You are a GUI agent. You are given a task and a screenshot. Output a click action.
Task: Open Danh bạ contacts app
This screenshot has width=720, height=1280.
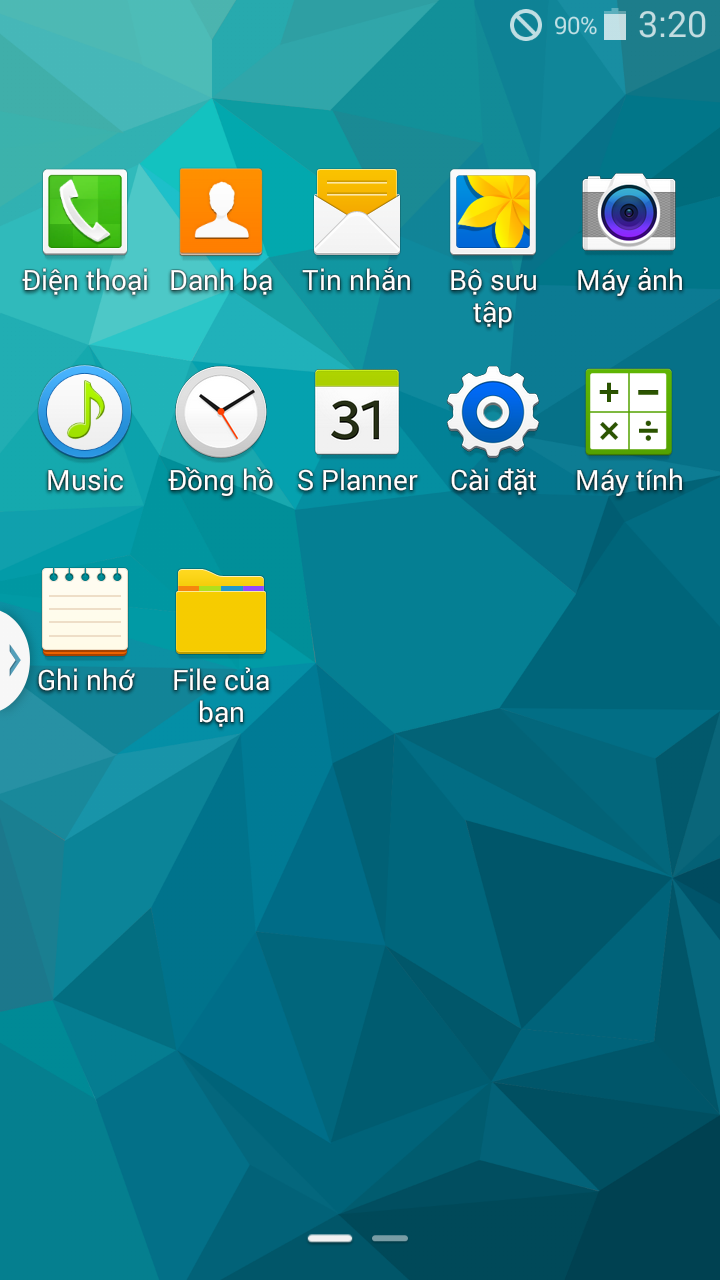click(221, 212)
